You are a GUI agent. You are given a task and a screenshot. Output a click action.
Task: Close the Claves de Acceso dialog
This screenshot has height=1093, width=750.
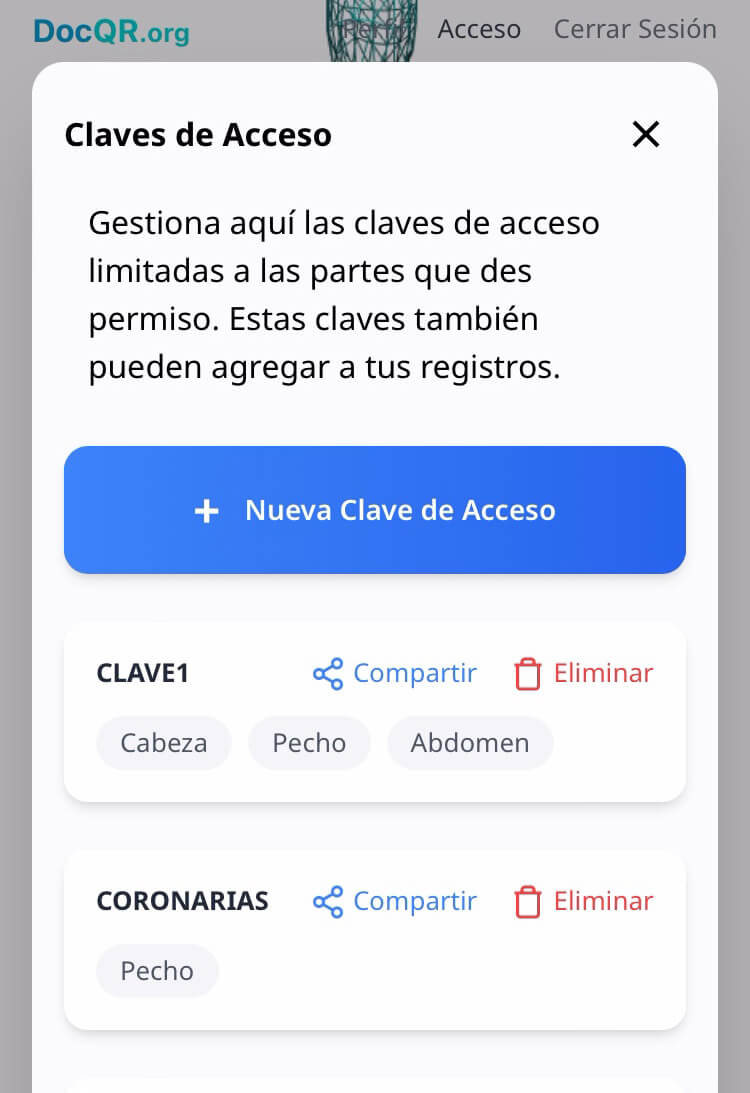646,134
